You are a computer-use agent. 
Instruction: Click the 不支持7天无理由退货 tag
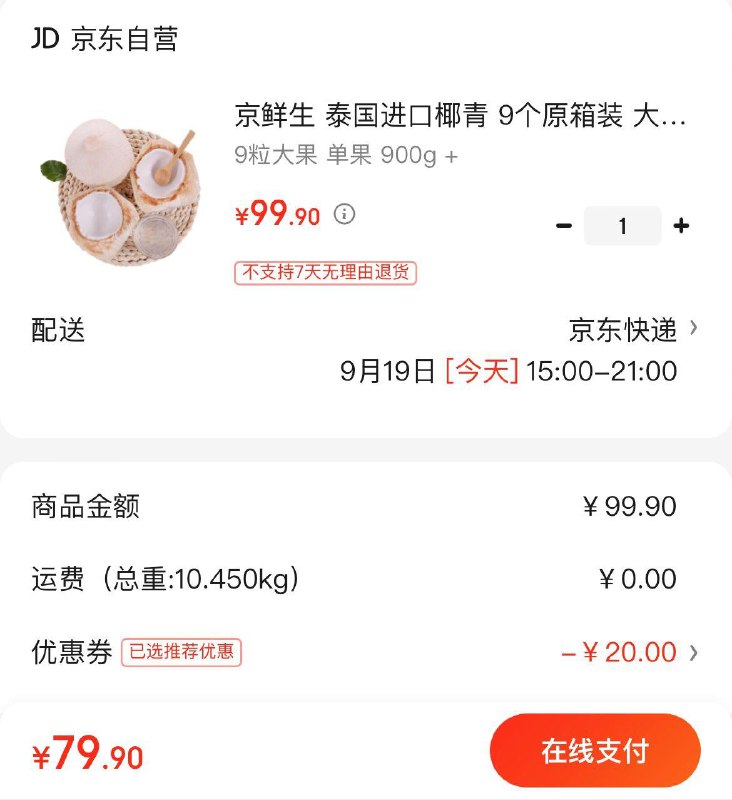click(326, 272)
